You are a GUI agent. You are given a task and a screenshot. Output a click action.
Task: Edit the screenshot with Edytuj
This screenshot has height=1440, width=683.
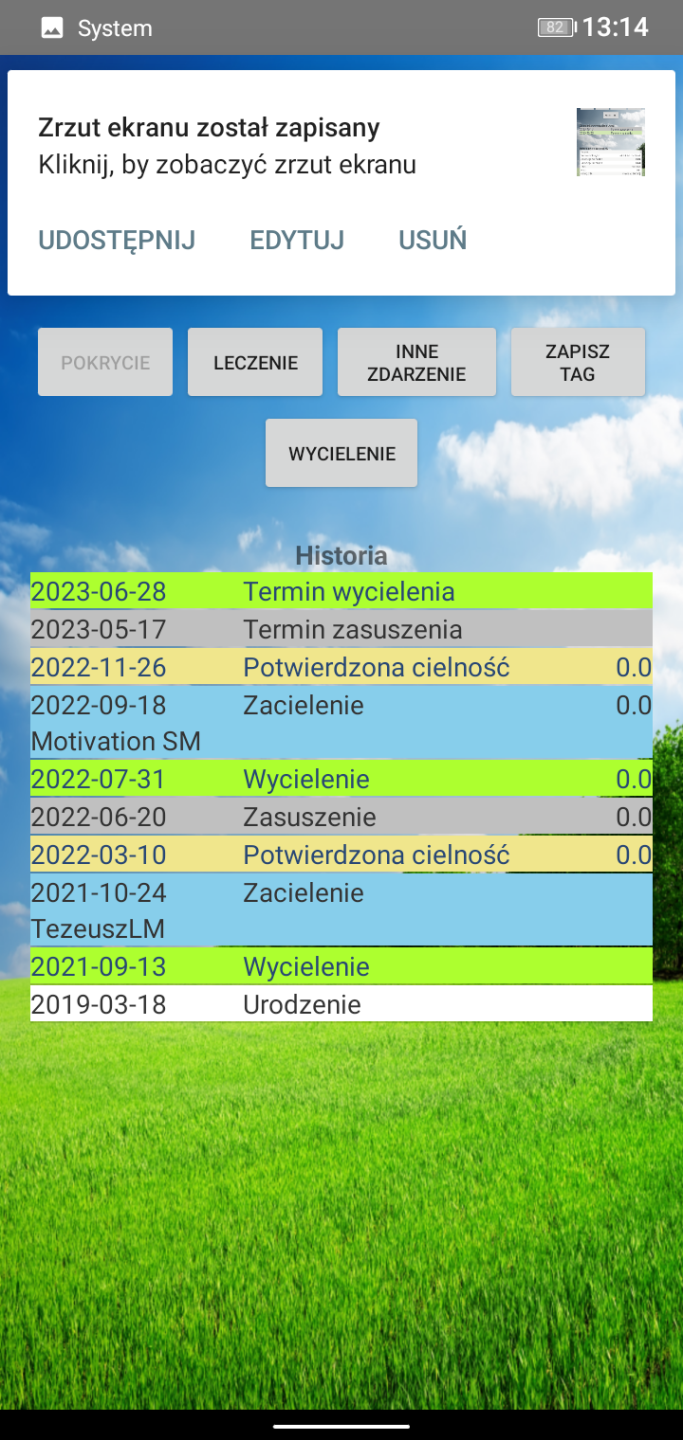point(297,240)
